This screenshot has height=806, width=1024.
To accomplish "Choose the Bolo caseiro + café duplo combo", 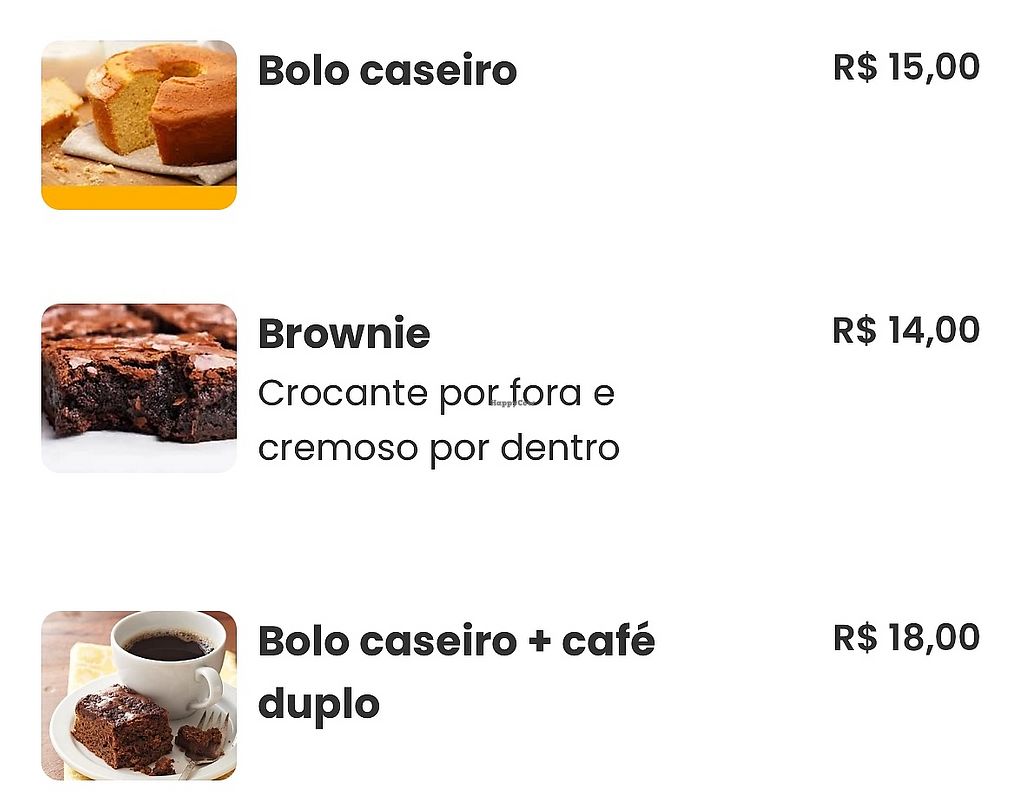I will pyautogui.click(x=456, y=641).
